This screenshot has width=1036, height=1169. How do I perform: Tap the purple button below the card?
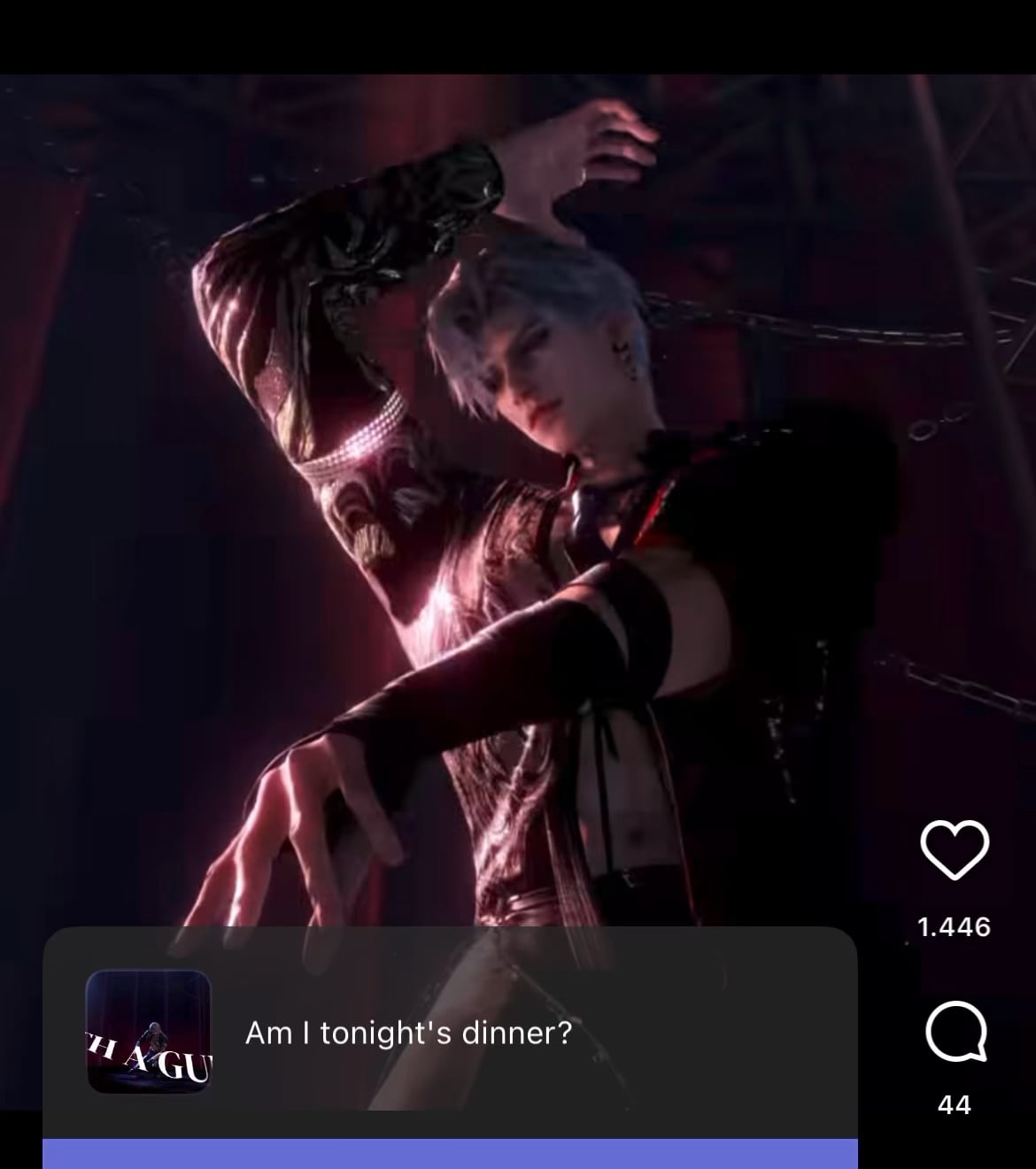450,1153
